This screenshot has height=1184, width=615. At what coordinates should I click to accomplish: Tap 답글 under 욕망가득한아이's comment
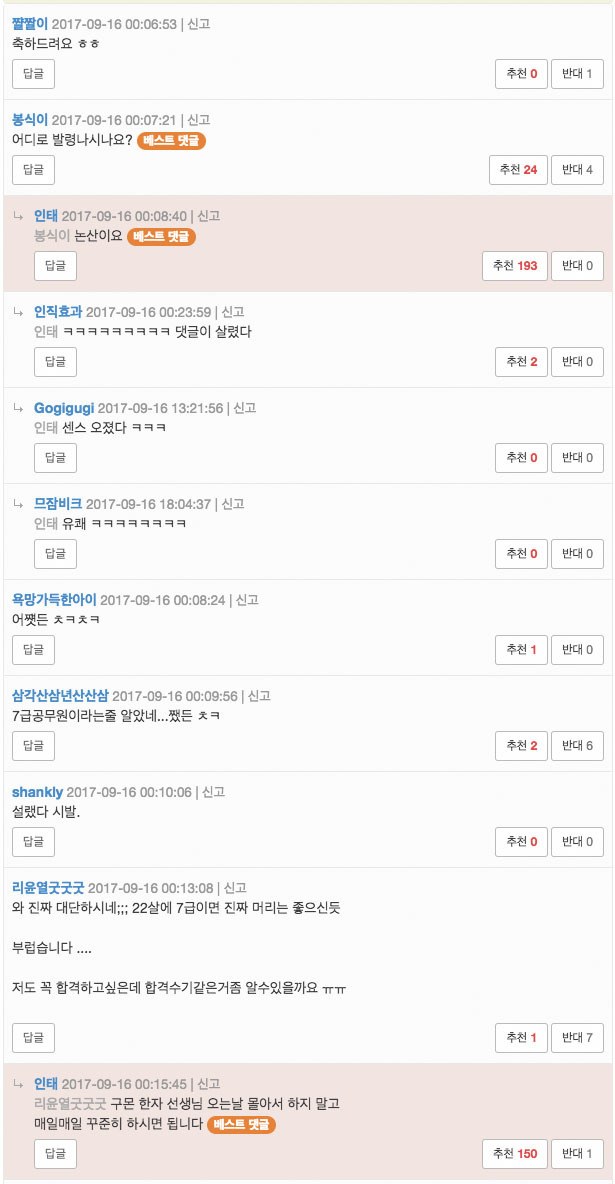pos(33,650)
